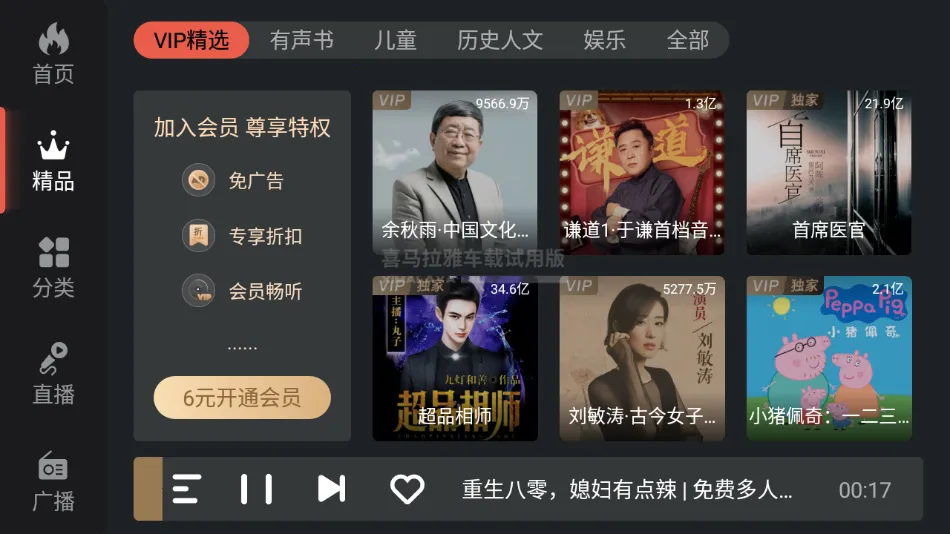View the 全部 tab
Screen dimensions: 950x534
point(688,40)
